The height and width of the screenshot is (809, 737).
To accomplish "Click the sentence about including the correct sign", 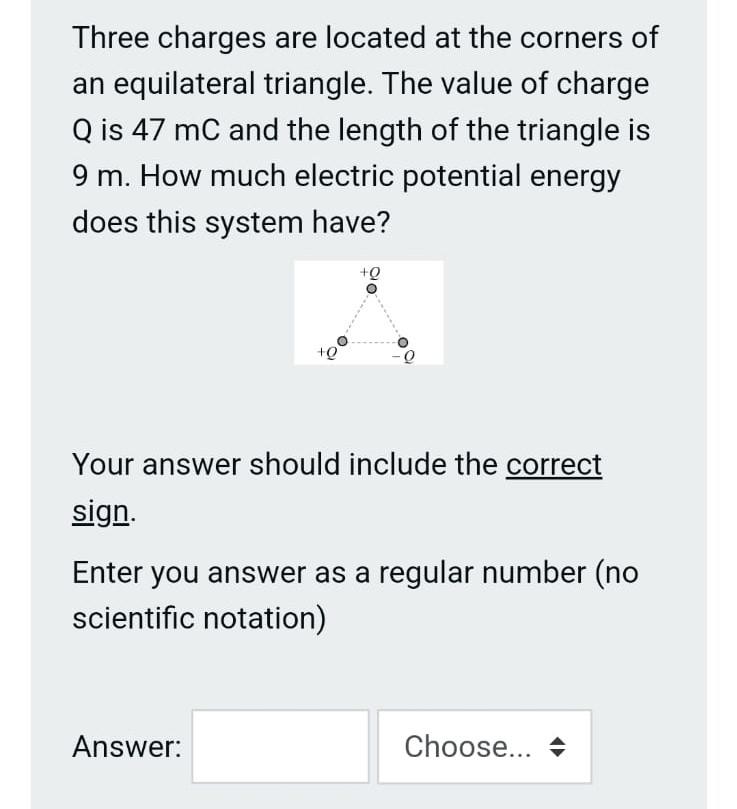I will click(335, 464).
